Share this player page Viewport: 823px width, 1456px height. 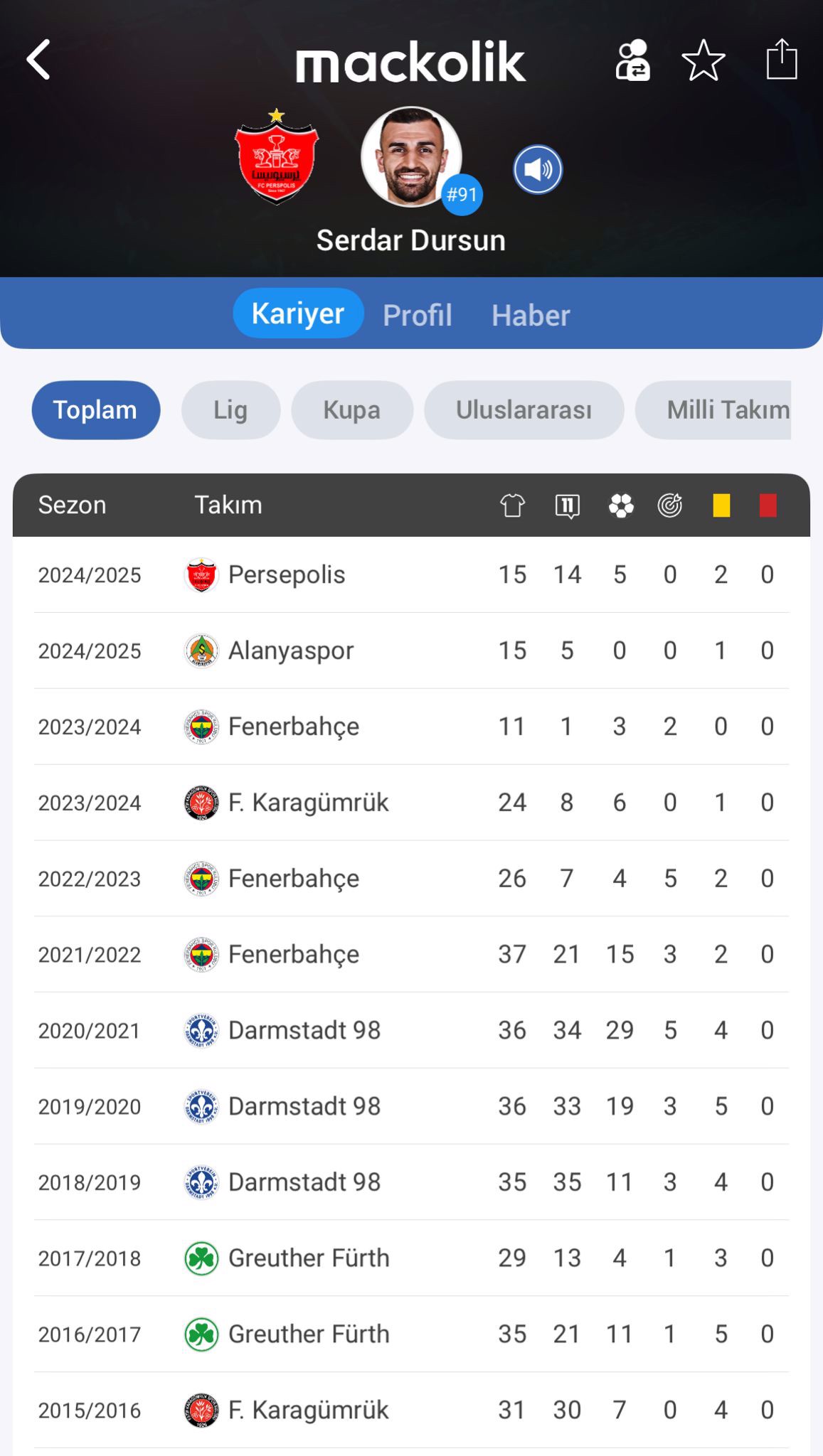click(x=782, y=59)
